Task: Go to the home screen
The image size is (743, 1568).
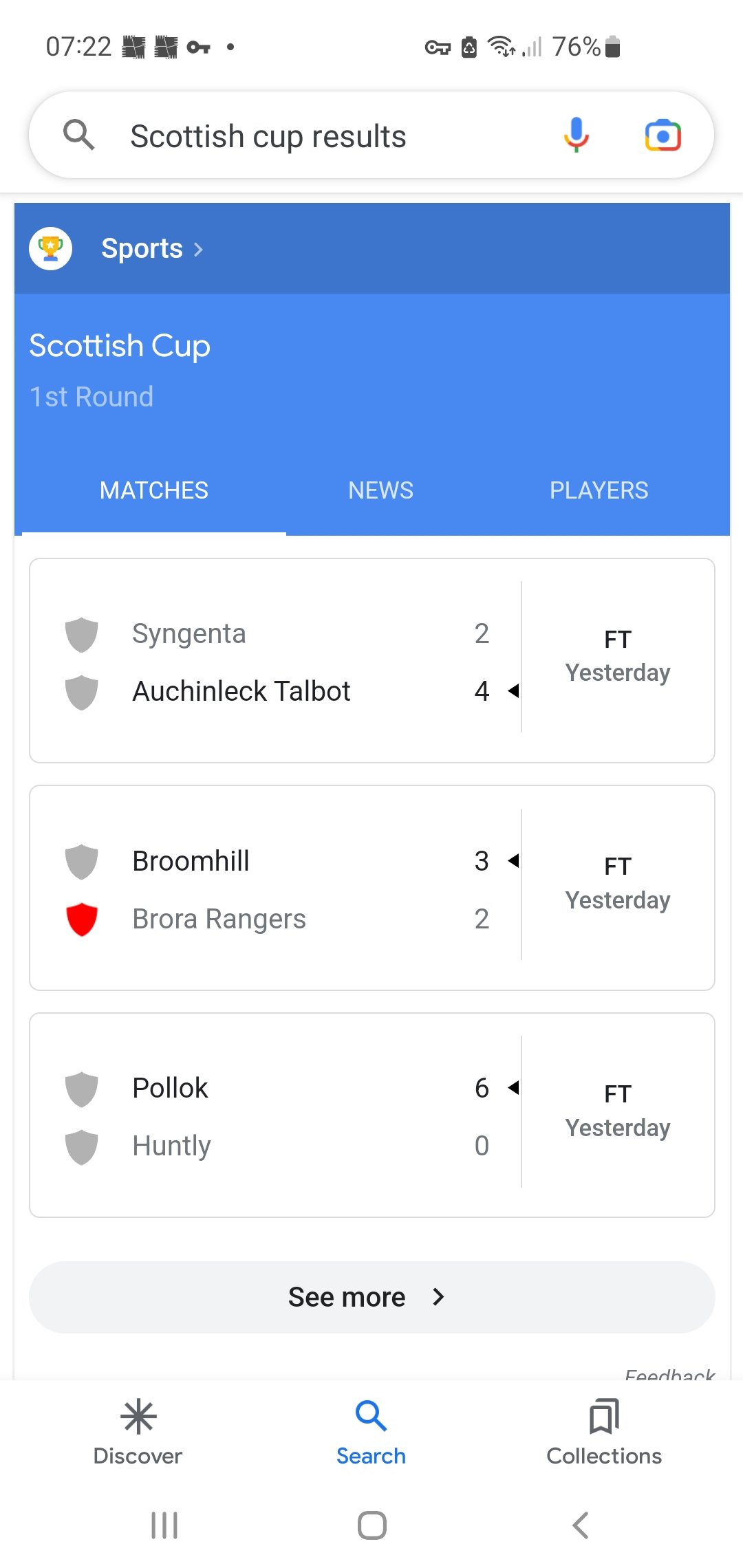Action: click(x=371, y=1525)
